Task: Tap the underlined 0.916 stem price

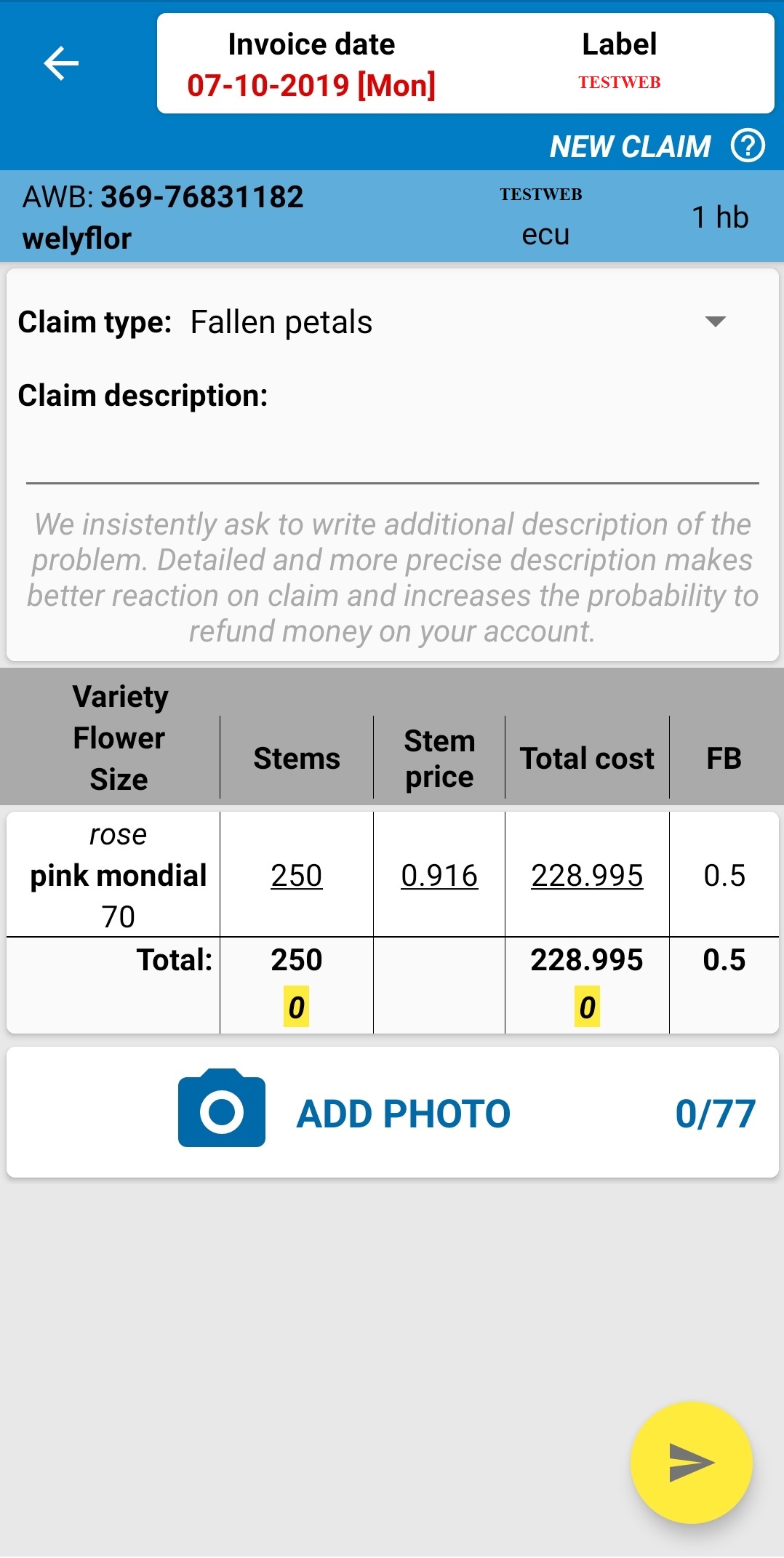Action: point(439,875)
